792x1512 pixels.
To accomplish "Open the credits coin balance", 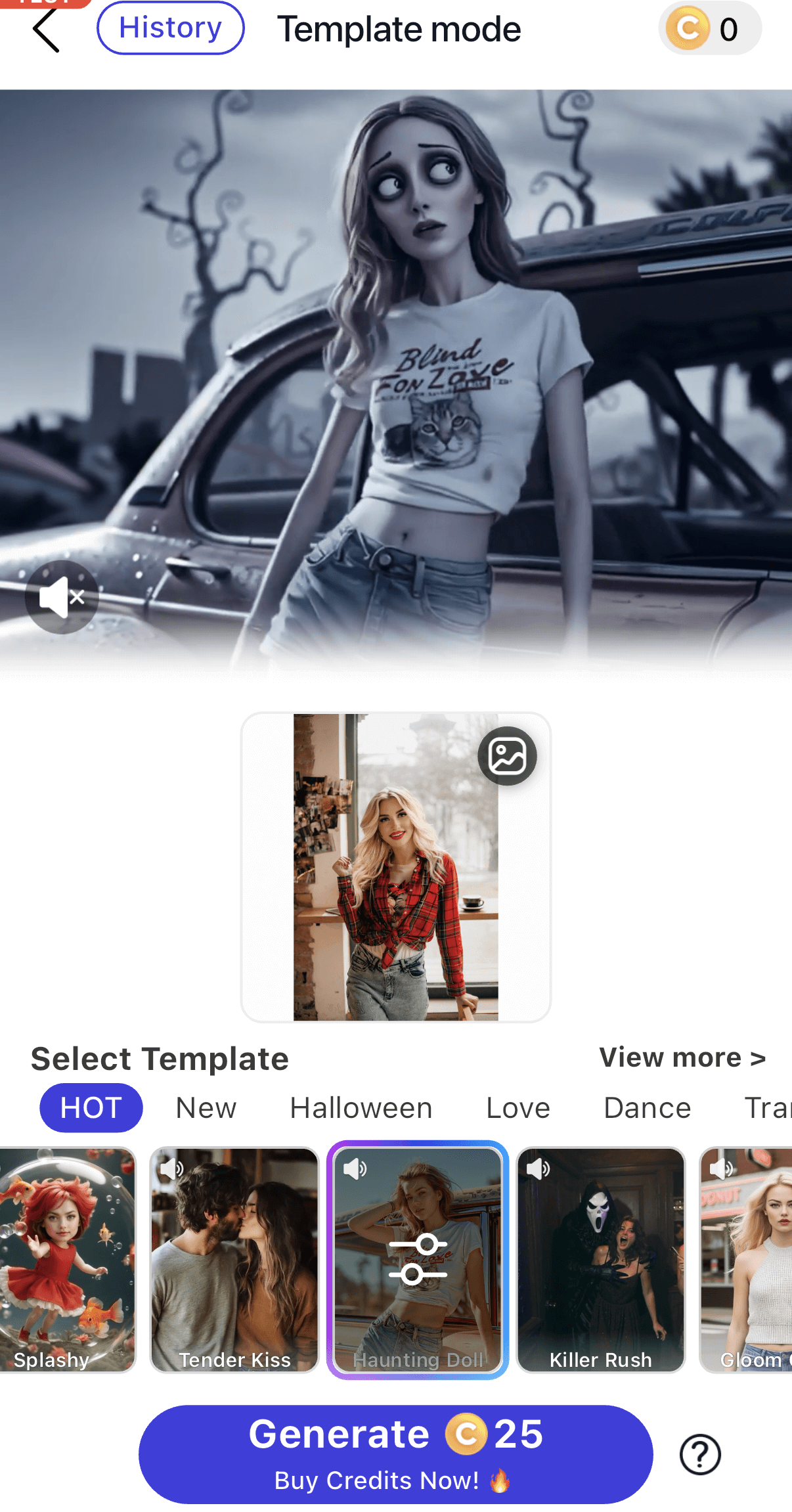I will [x=709, y=29].
